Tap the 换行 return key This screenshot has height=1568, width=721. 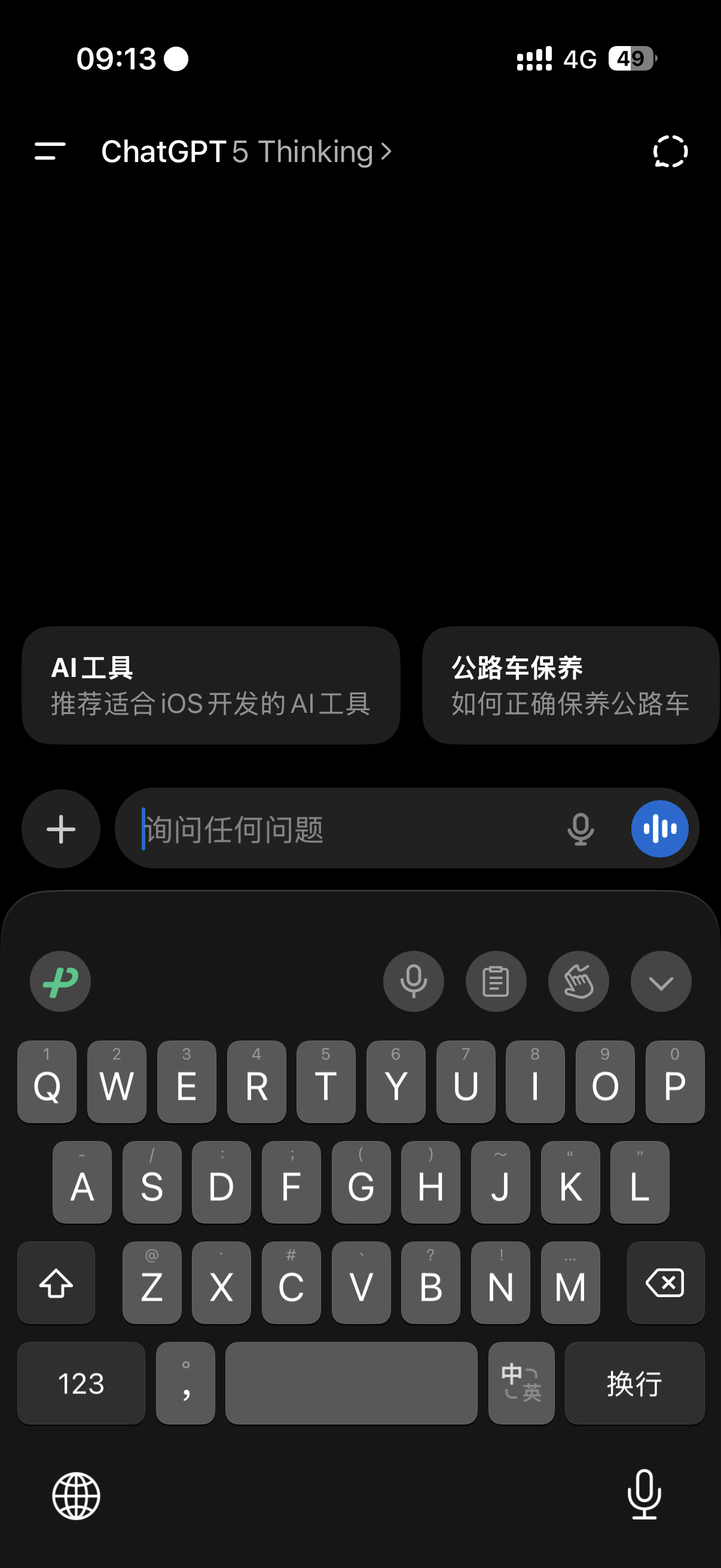[634, 1383]
